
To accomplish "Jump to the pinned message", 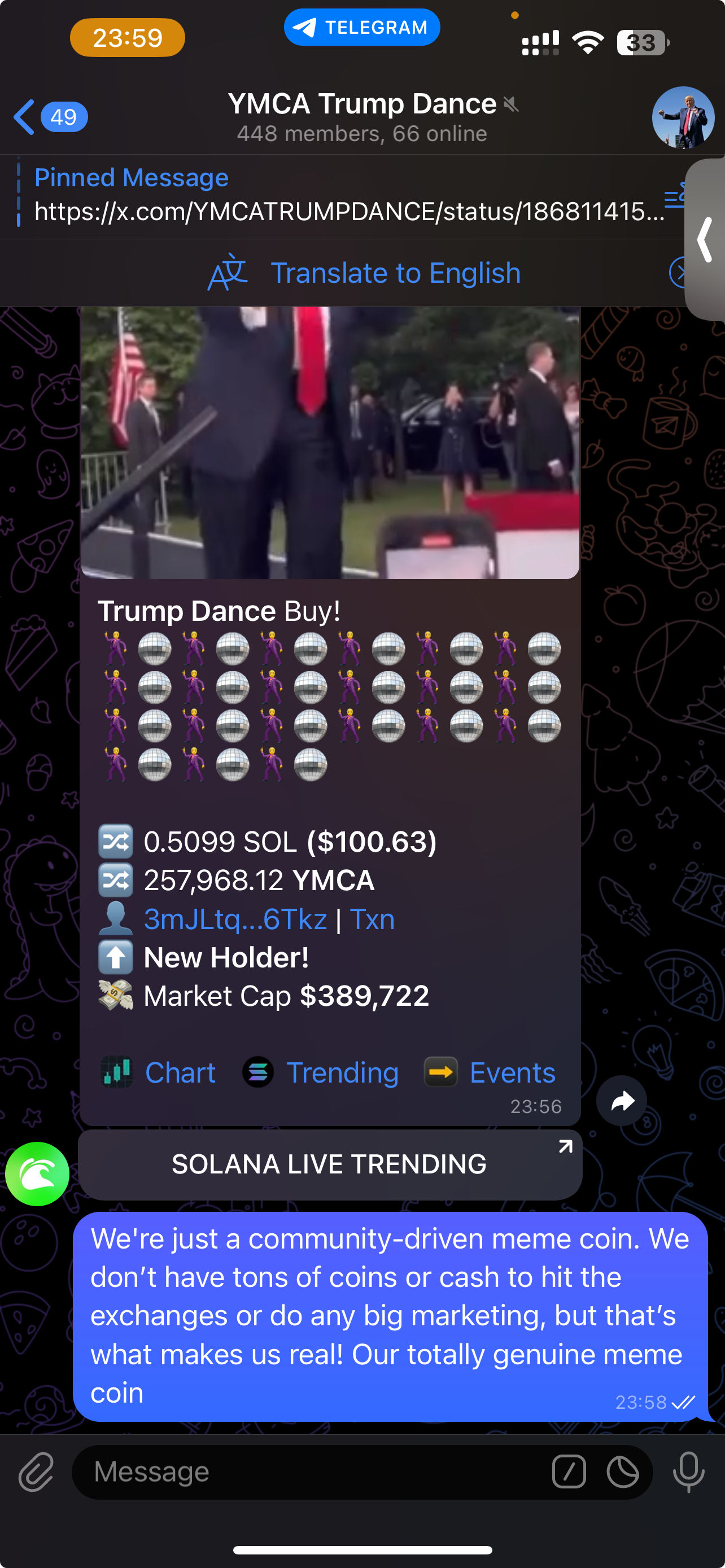I will (341, 196).
